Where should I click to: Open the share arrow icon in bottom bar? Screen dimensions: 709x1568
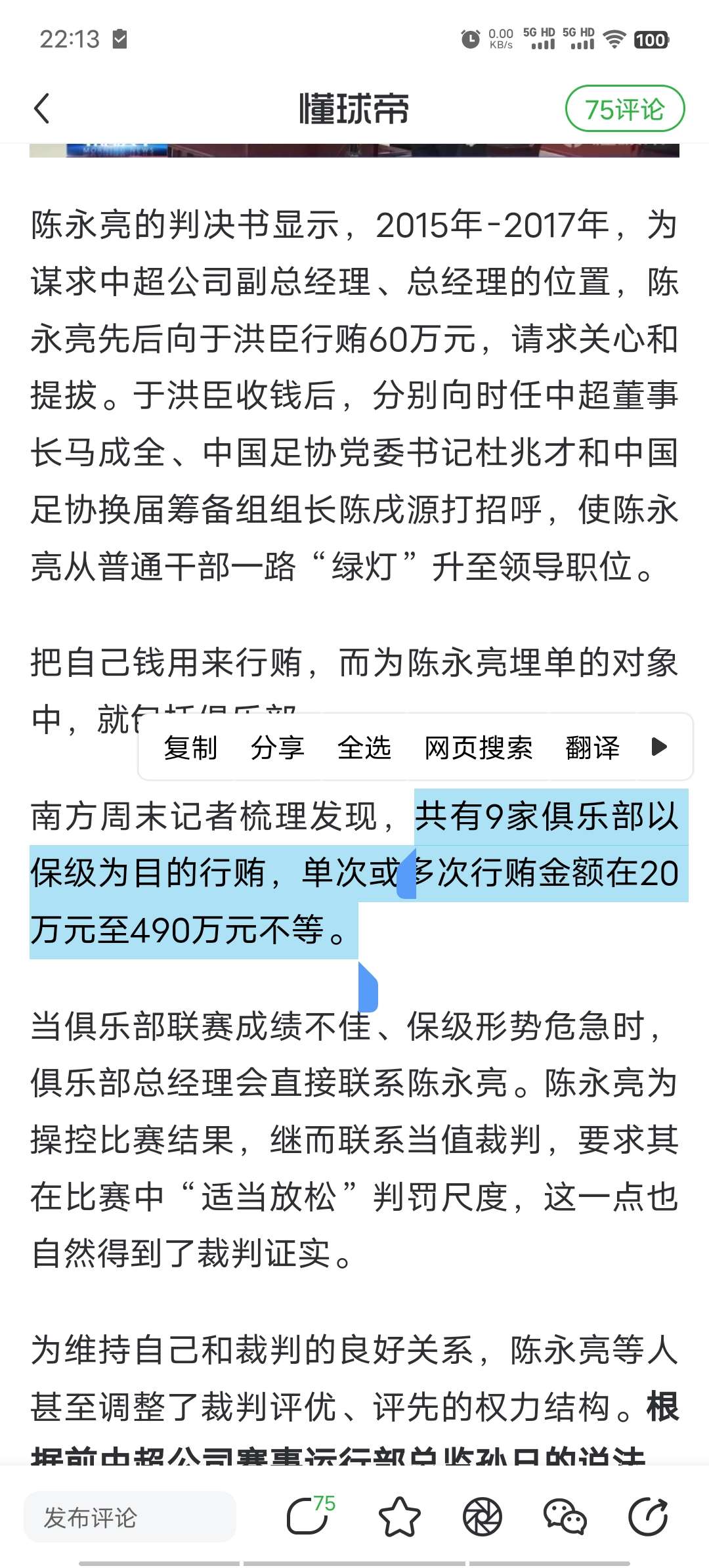pos(648,1517)
